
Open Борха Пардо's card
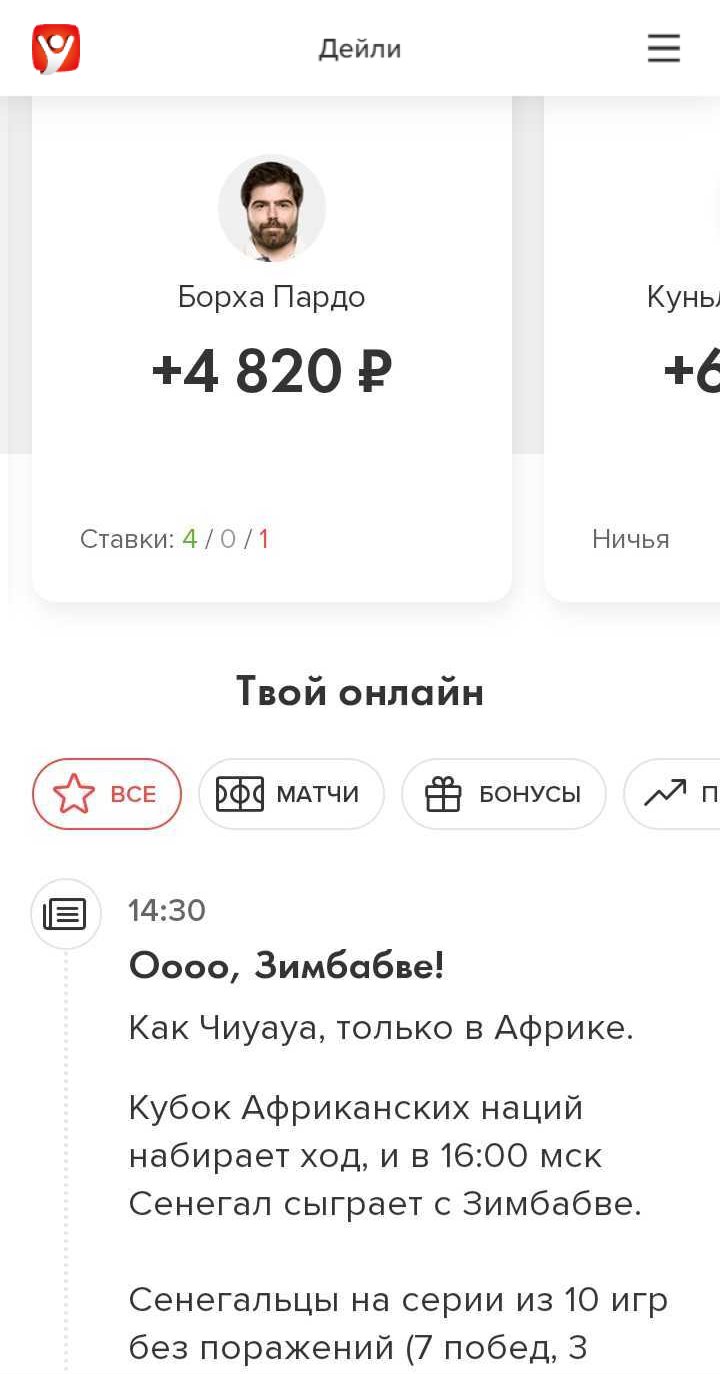click(x=272, y=350)
